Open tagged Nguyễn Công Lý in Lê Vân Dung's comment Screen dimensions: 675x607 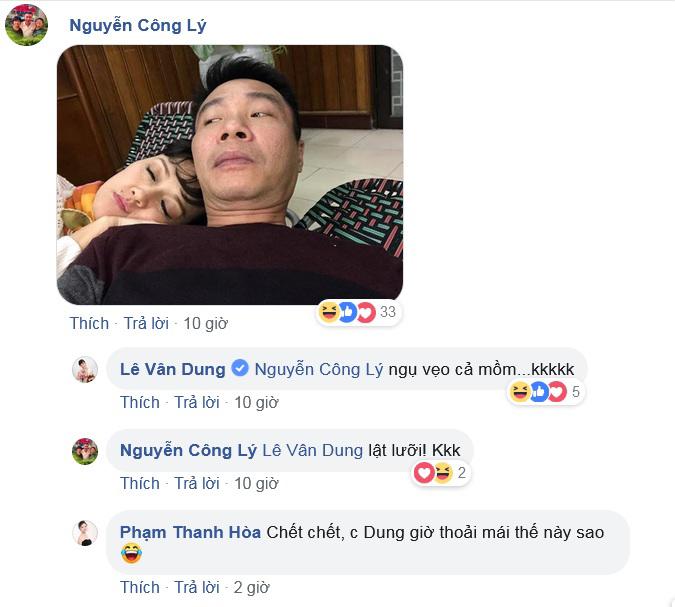tap(319, 369)
